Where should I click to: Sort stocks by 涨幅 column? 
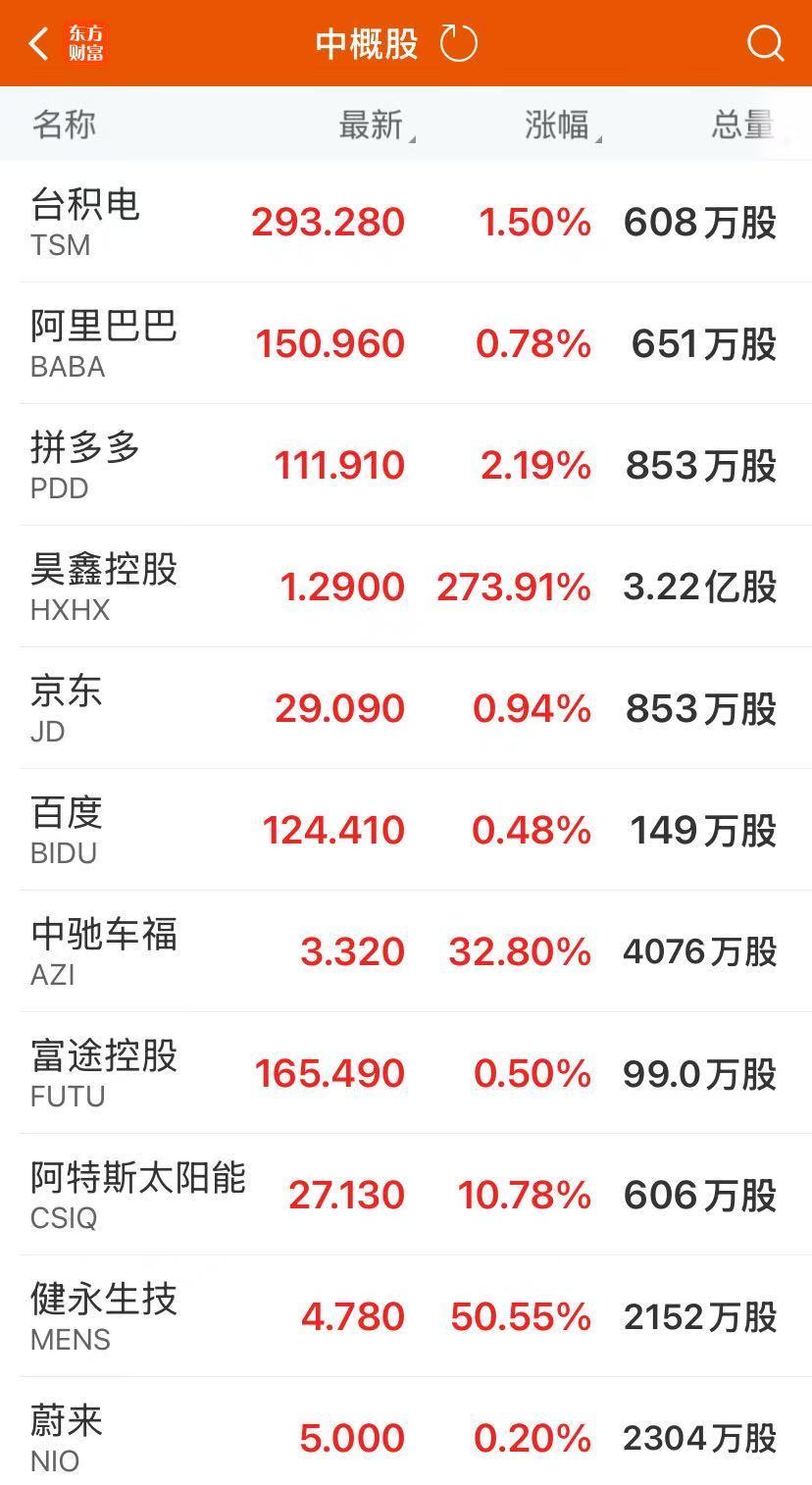tap(559, 126)
